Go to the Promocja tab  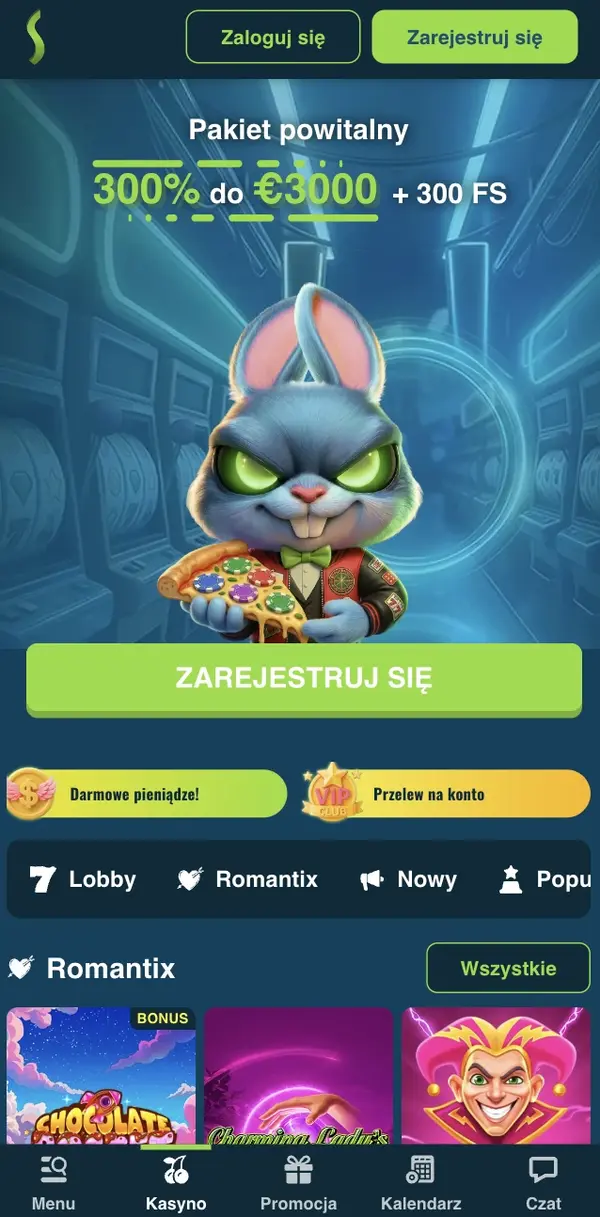[298, 1183]
